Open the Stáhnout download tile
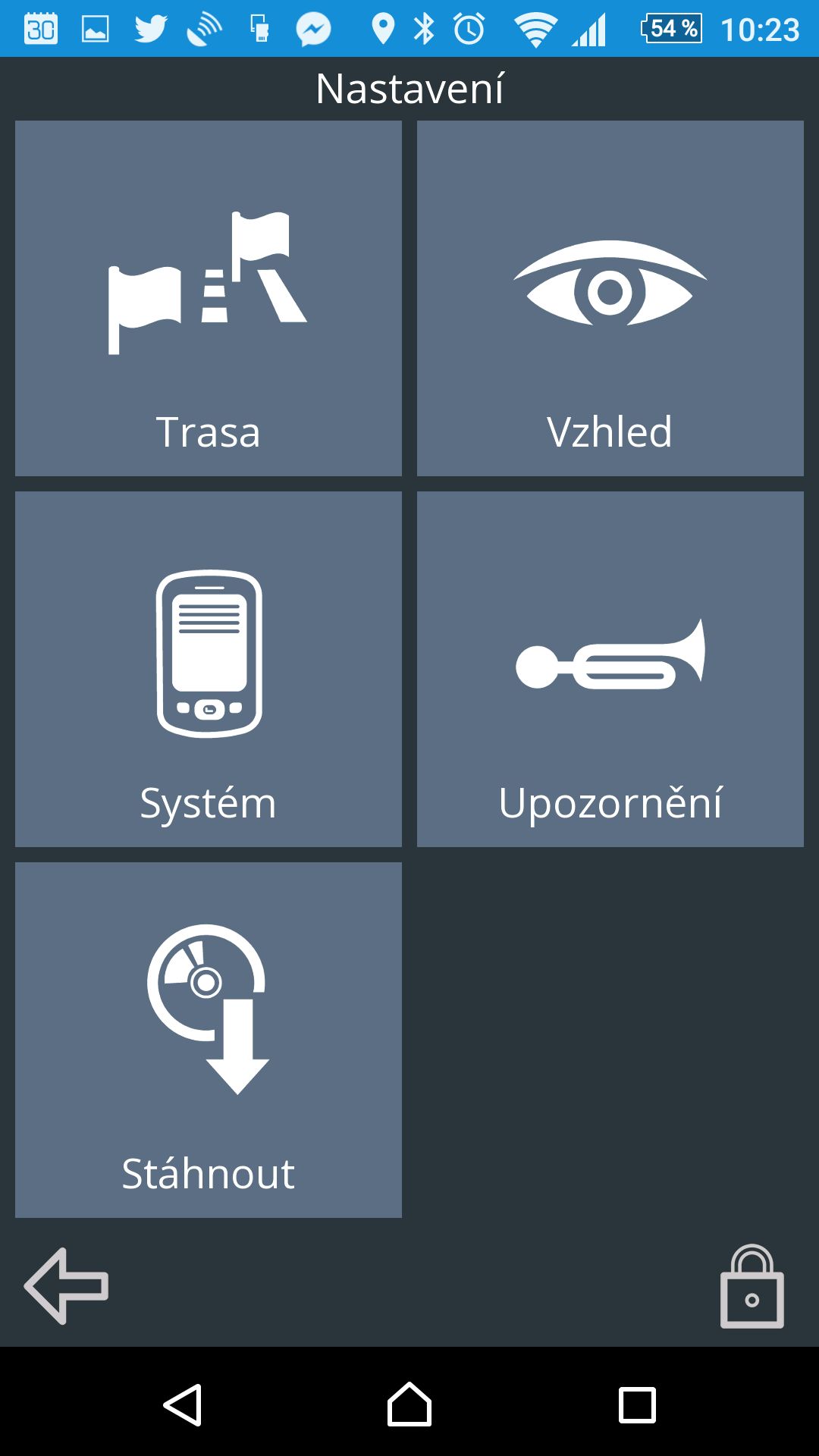This screenshot has height=1456, width=819. click(x=209, y=1040)
